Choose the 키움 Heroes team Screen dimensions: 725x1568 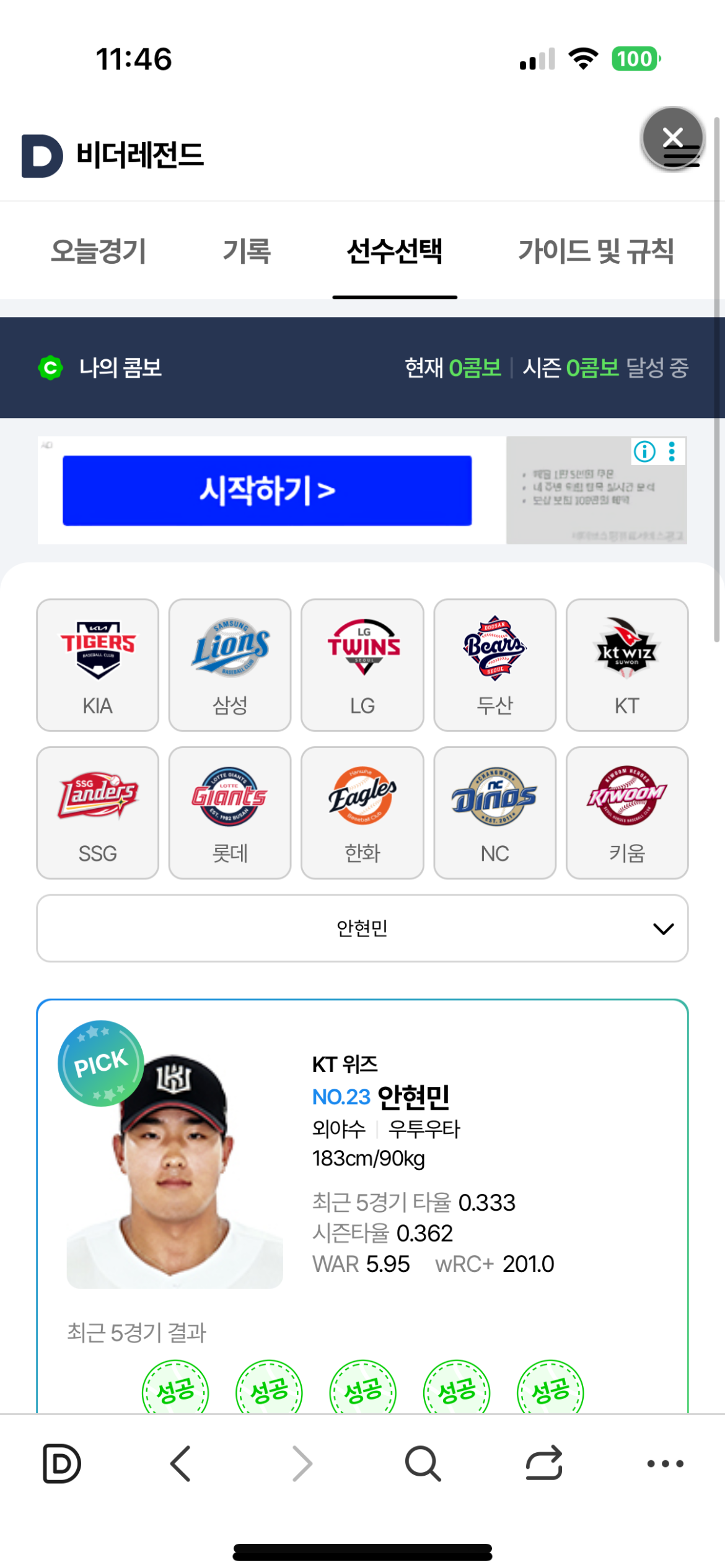click(x=627, y=813)
